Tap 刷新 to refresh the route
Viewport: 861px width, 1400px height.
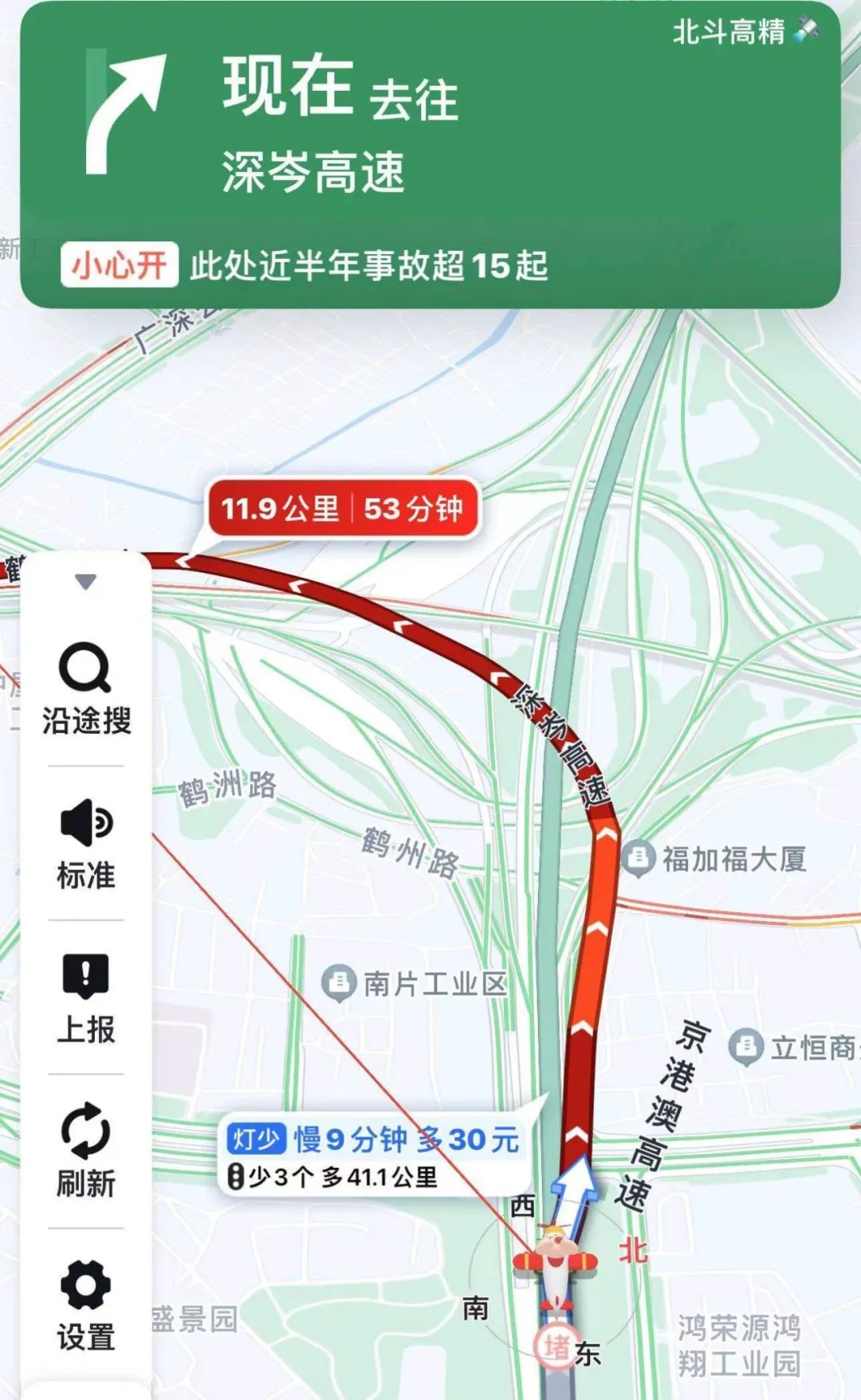[86, 1151]
